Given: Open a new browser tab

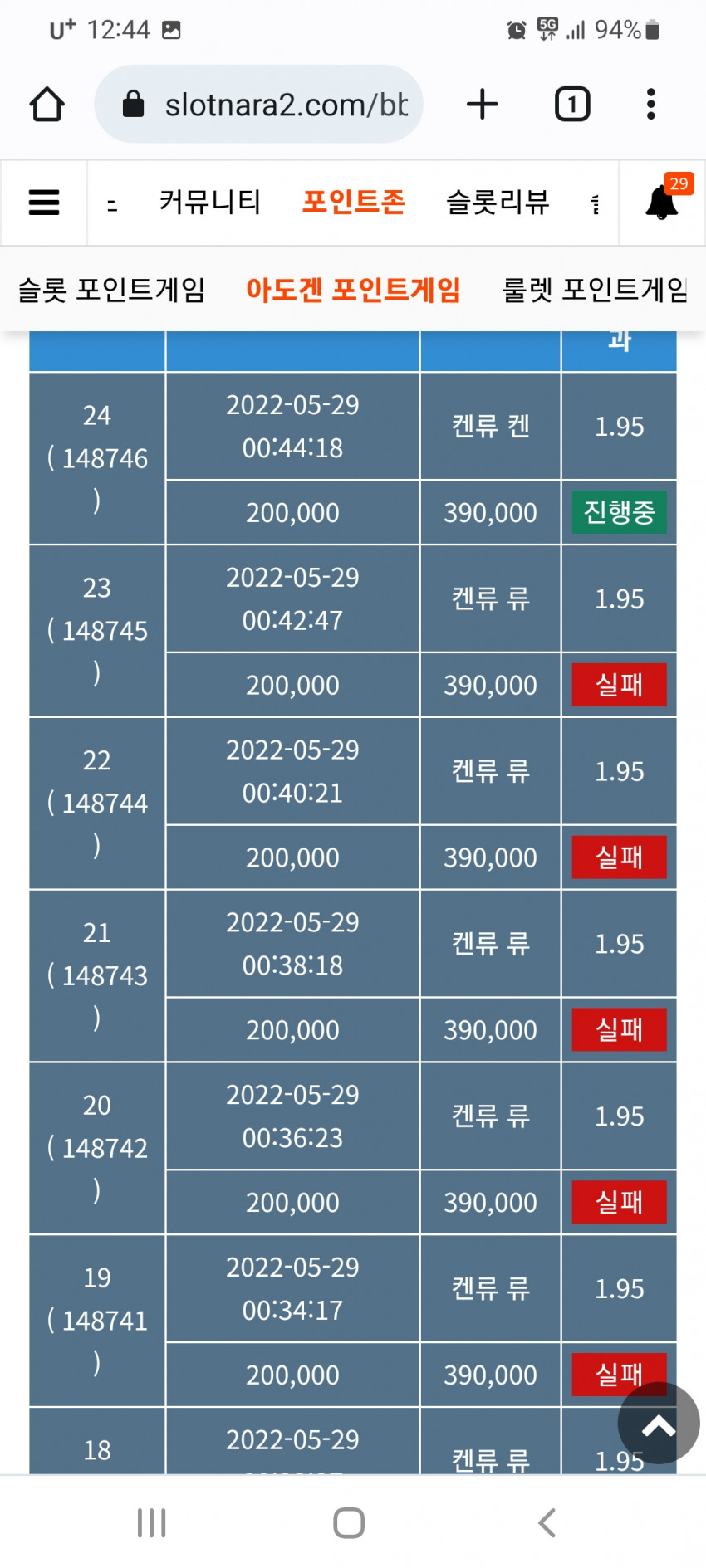Looking at the screenshot, I should tap(482, 105).
